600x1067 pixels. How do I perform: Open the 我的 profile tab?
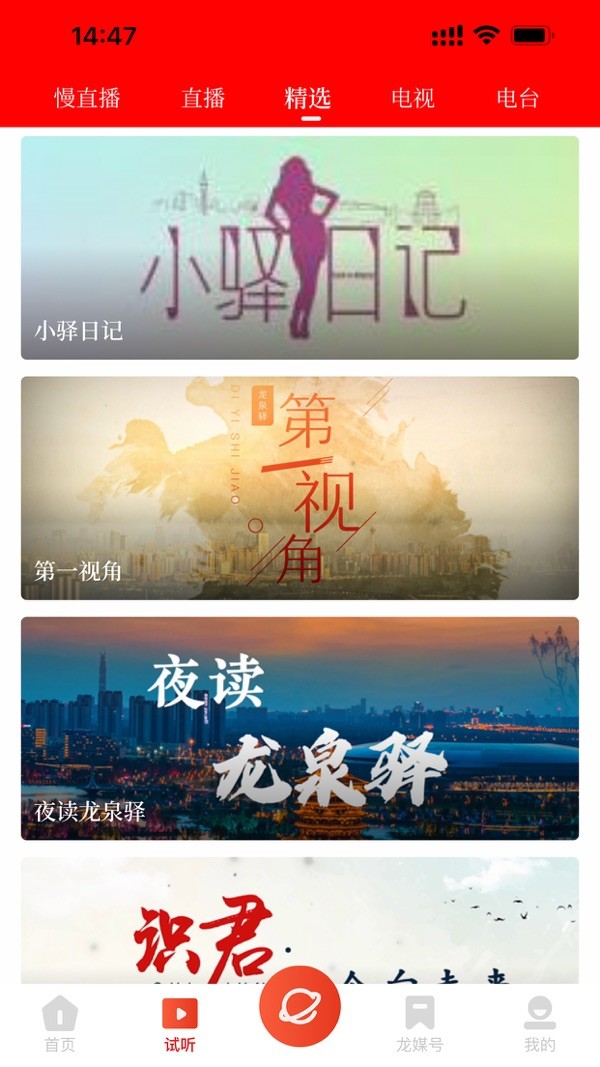540,1024
